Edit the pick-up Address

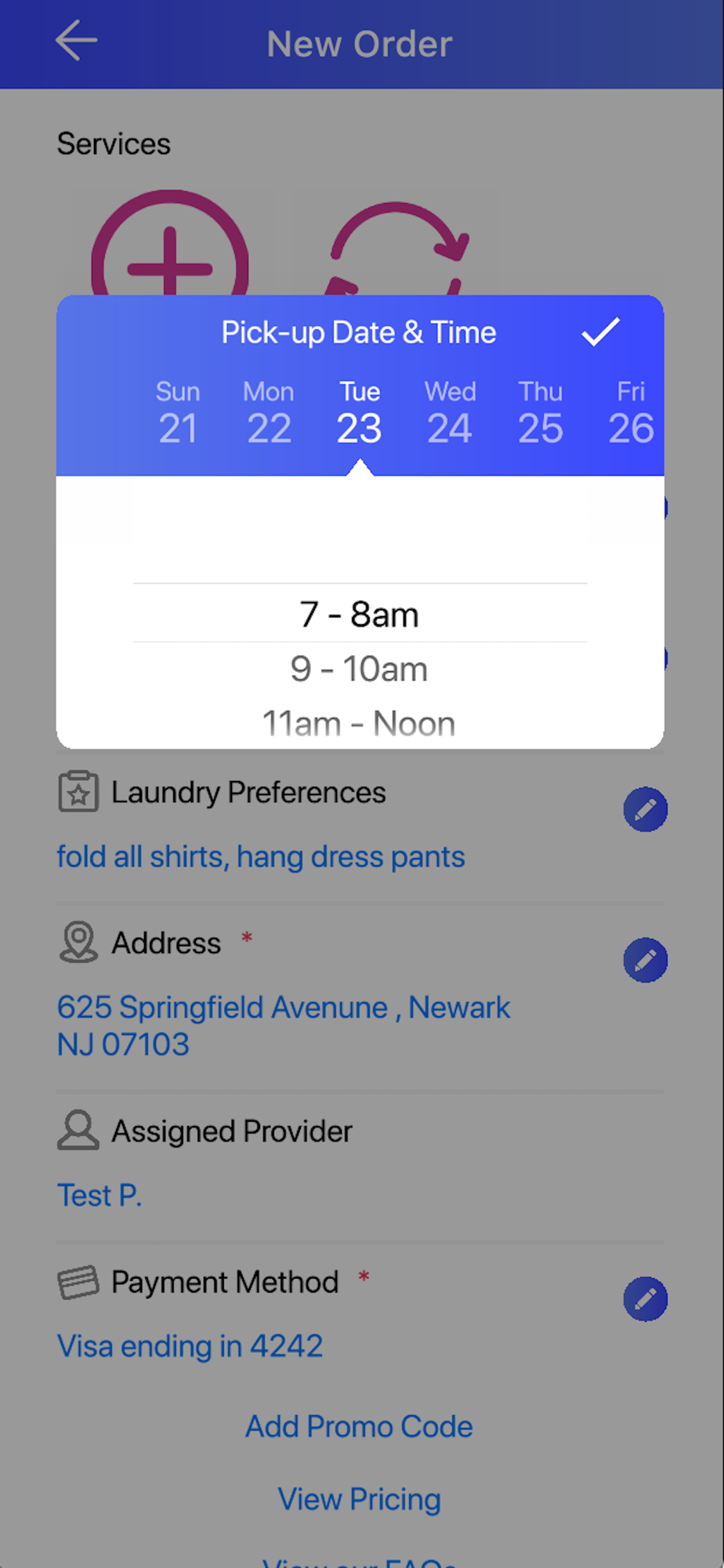[645, 960]
